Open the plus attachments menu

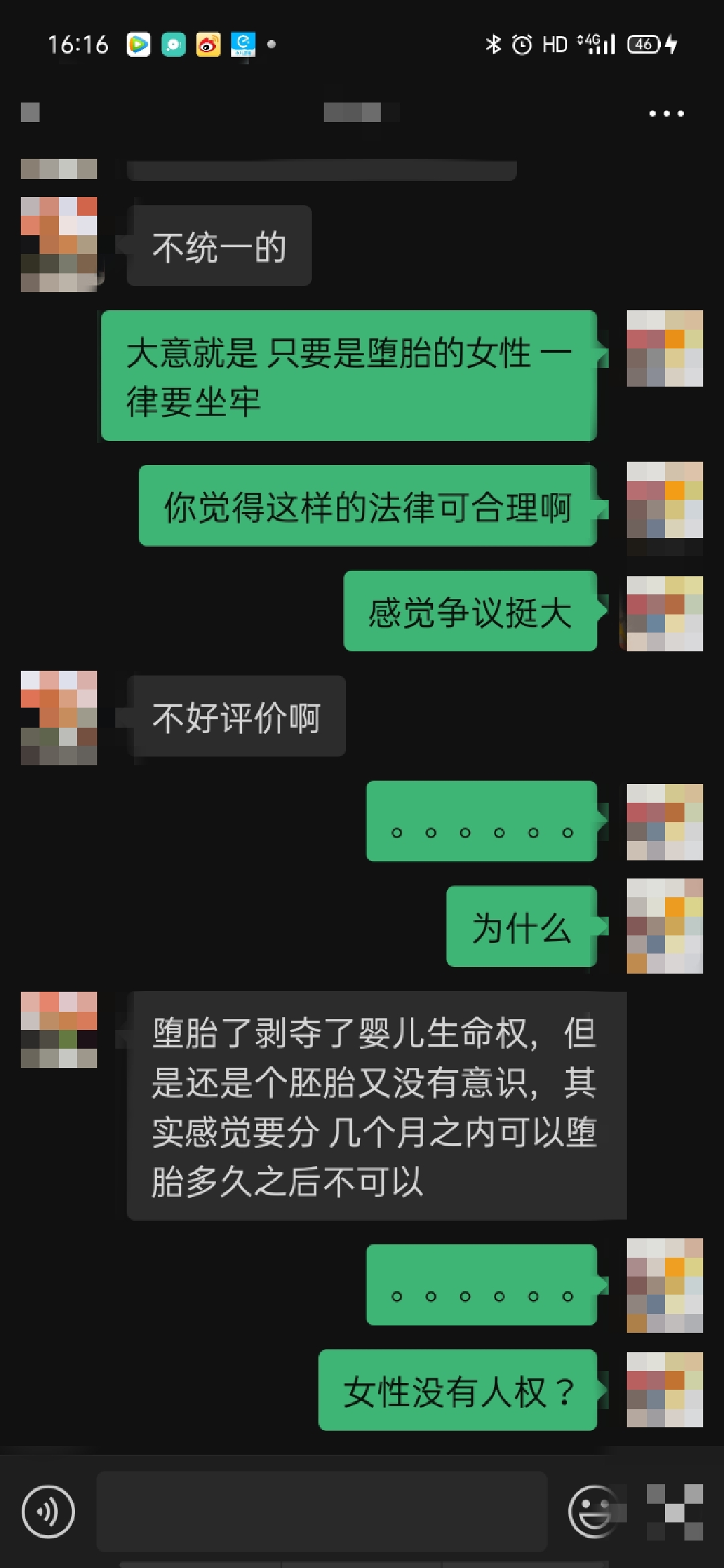coord(674,1511)
